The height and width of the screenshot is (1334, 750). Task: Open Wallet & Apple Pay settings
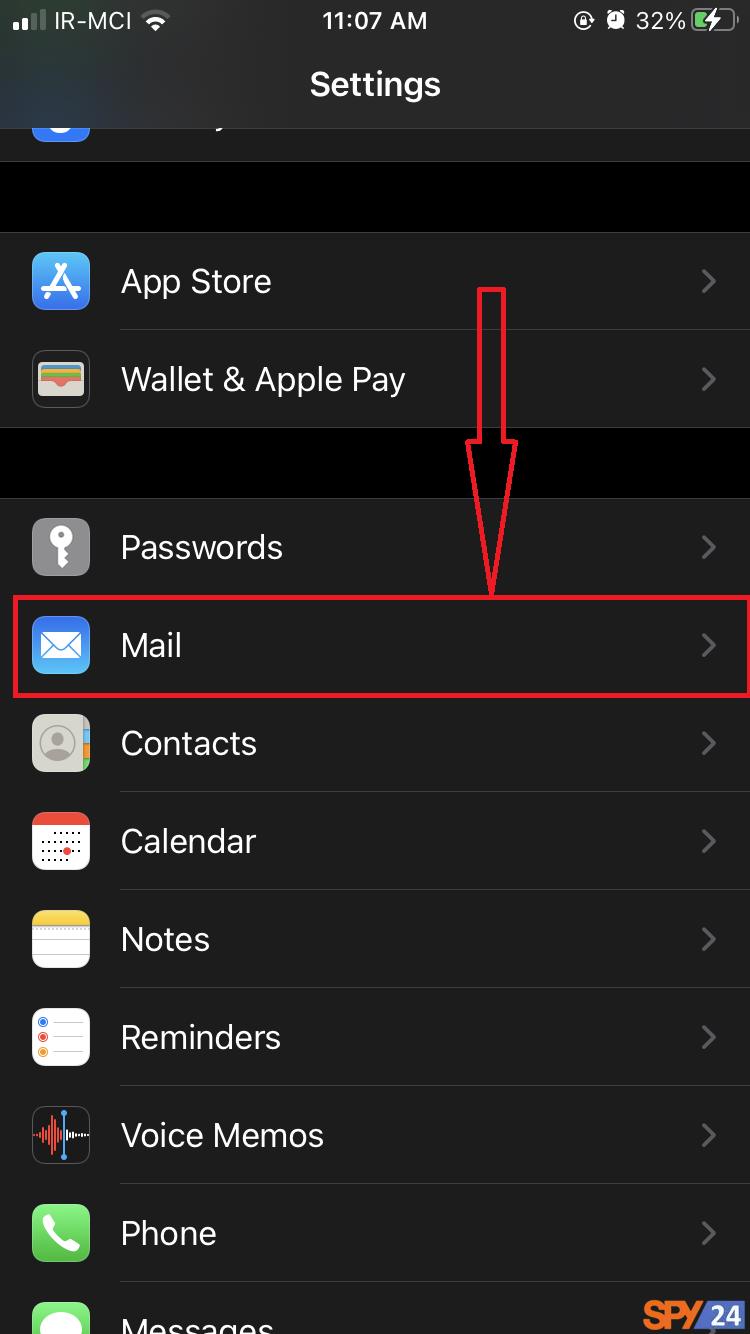(x=375, y=379)
